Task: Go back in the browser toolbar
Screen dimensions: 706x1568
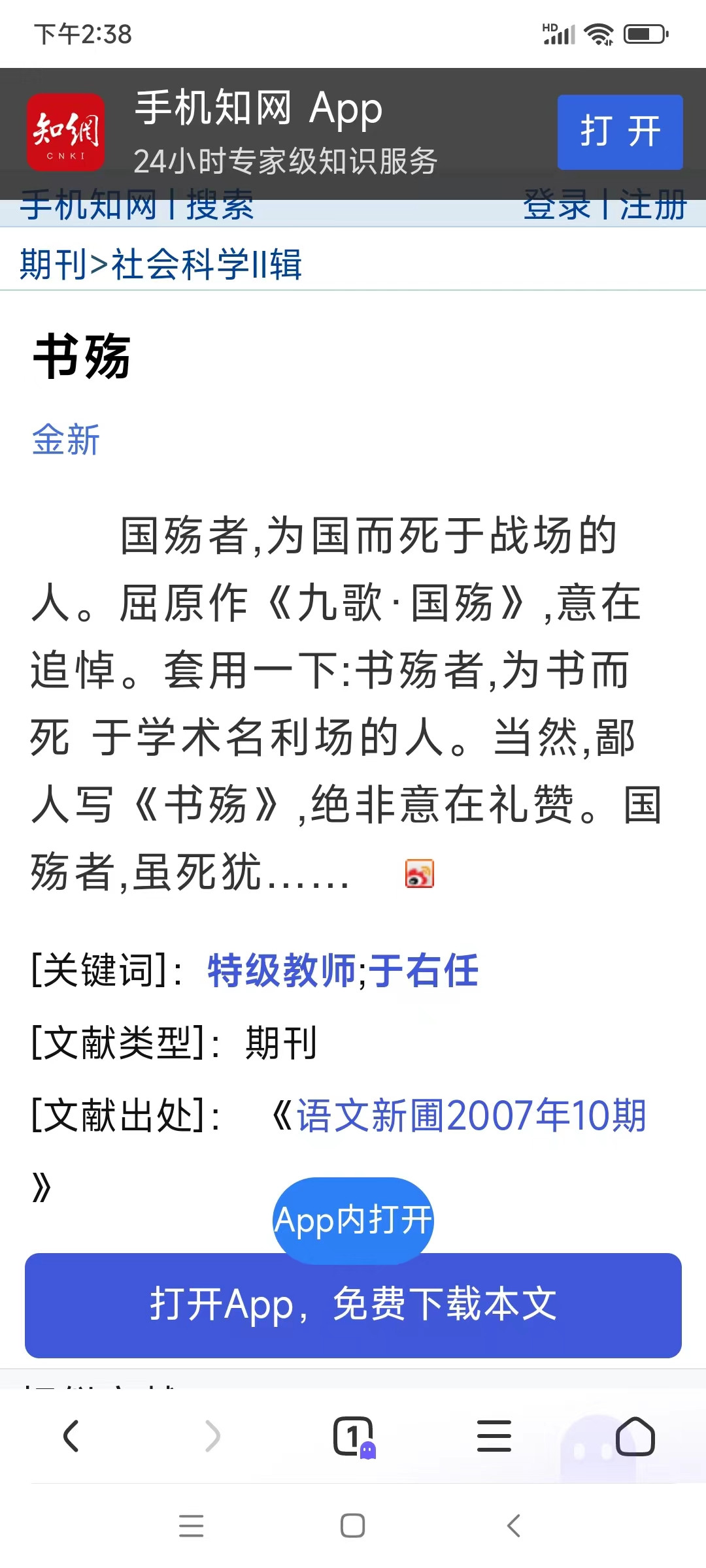Action: click(71, 1436)
